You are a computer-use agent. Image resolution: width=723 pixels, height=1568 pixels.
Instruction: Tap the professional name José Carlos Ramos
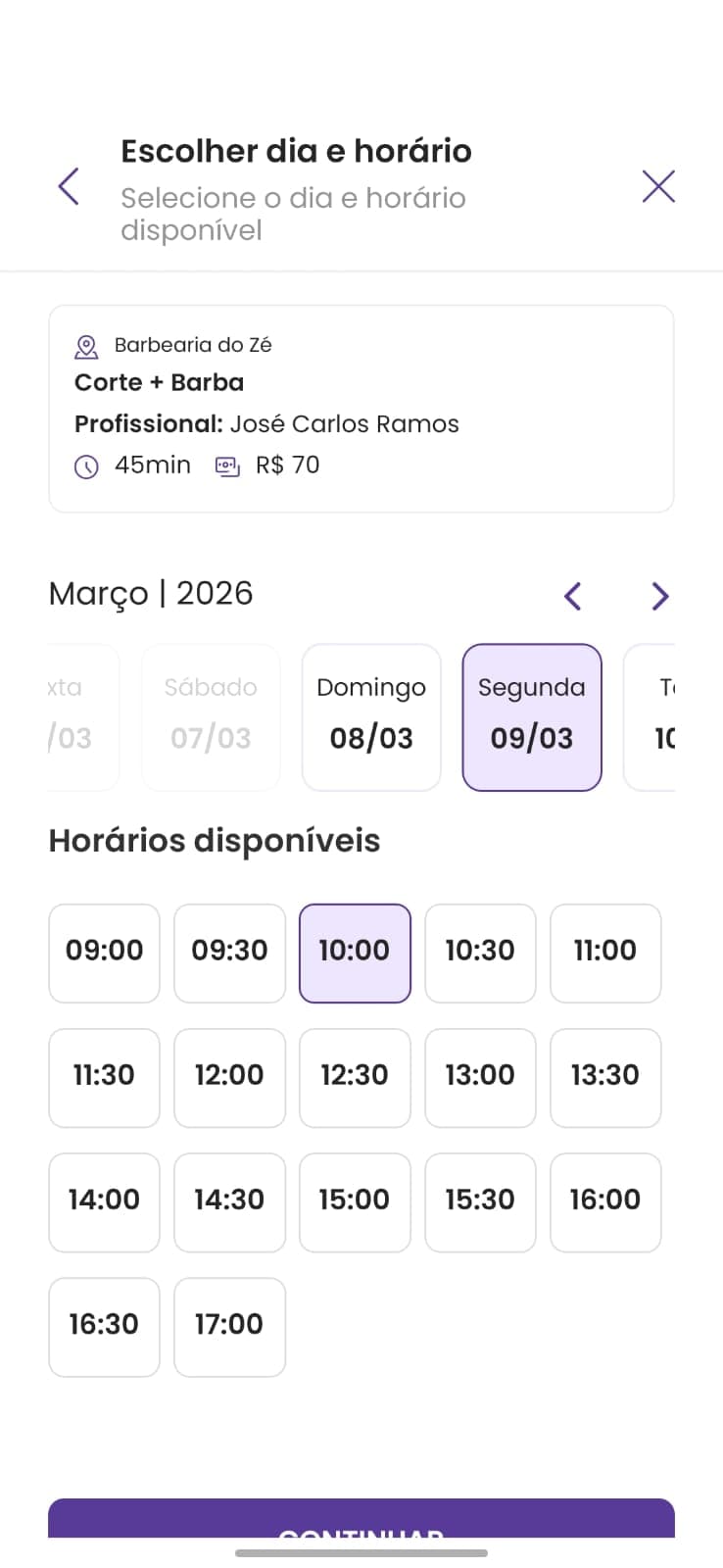(344, 423)
